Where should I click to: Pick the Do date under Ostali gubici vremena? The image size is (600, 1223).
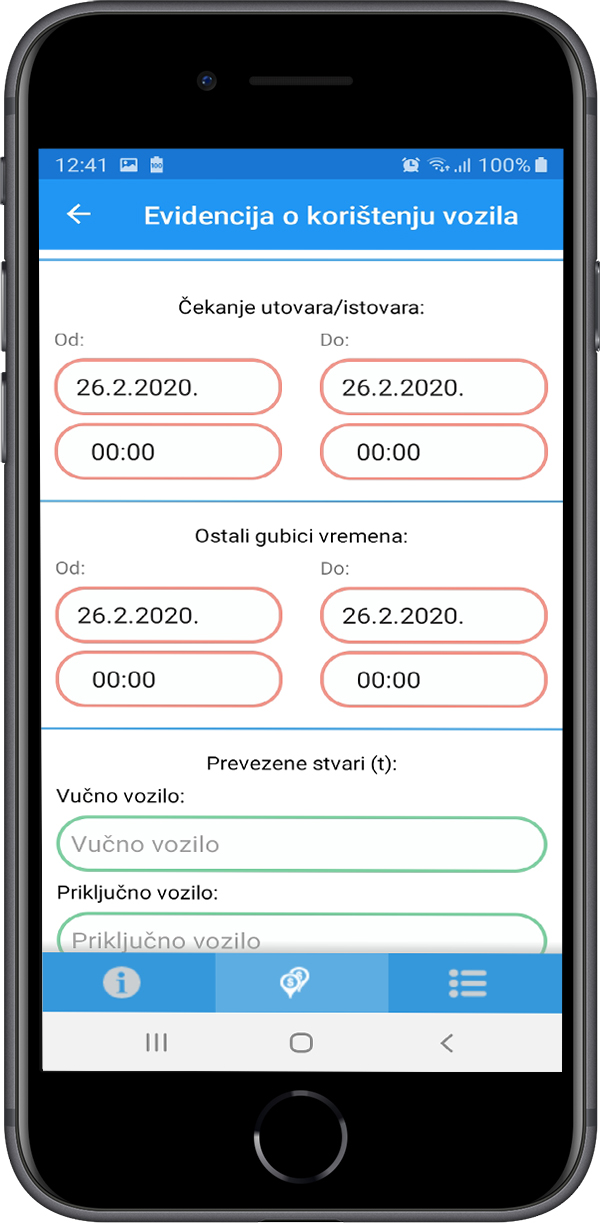tap(434, 615)
